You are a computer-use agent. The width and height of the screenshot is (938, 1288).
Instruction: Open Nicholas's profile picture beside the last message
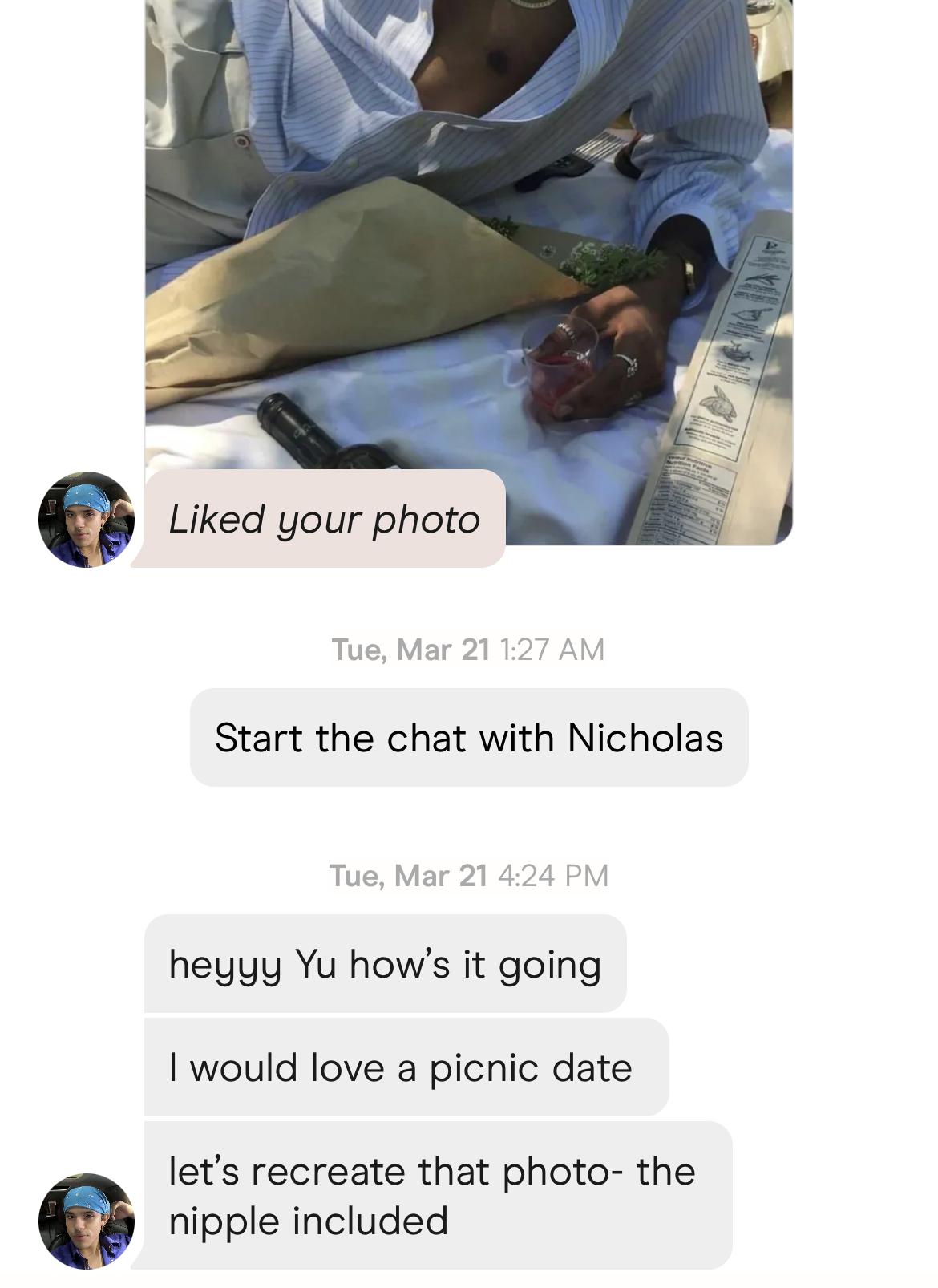point(87,1221)
